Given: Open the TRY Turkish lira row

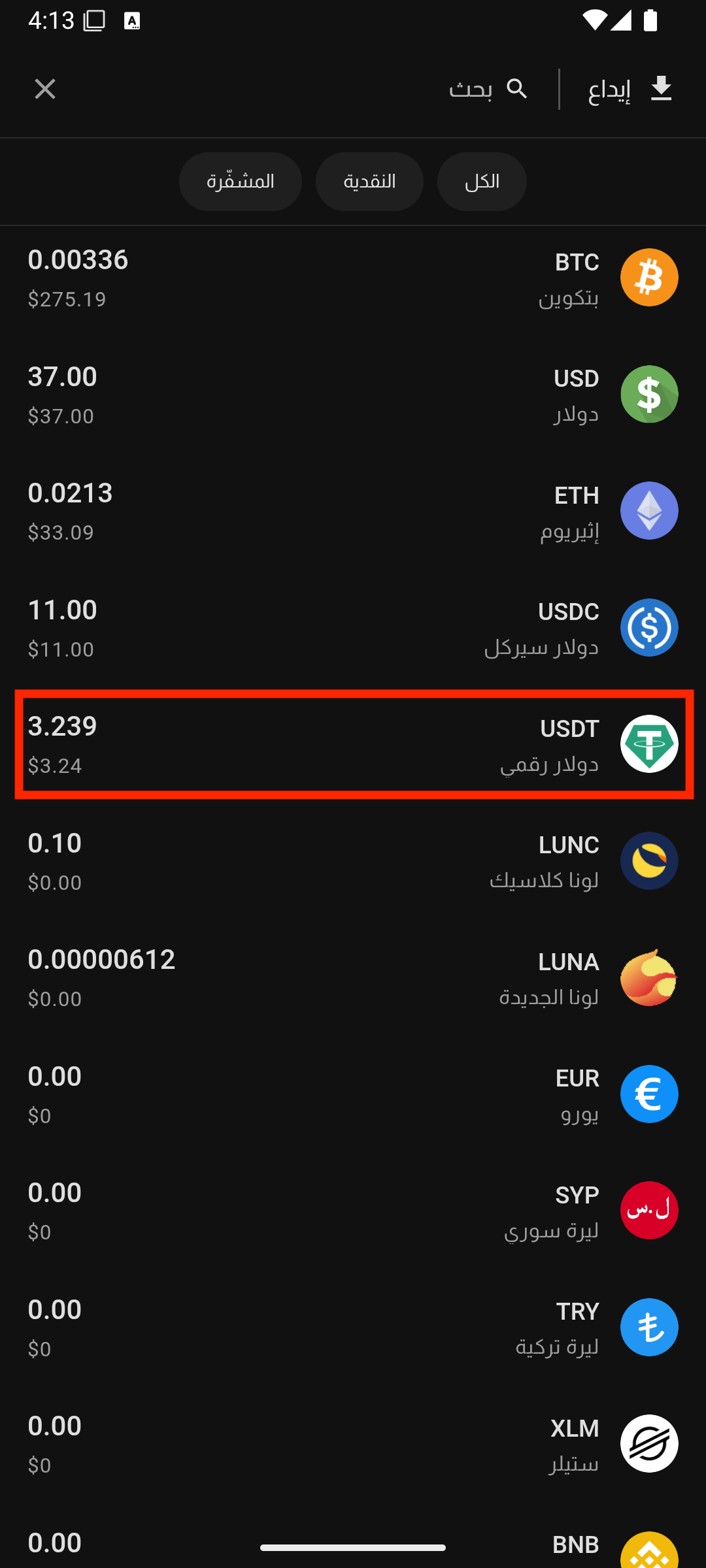Looking at the screenshot, I should pos(353,1328).
